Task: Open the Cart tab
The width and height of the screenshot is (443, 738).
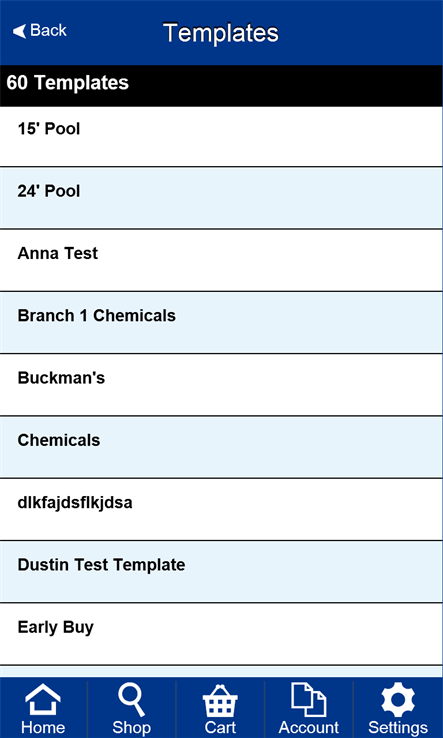Action: [x=220, y=708]
